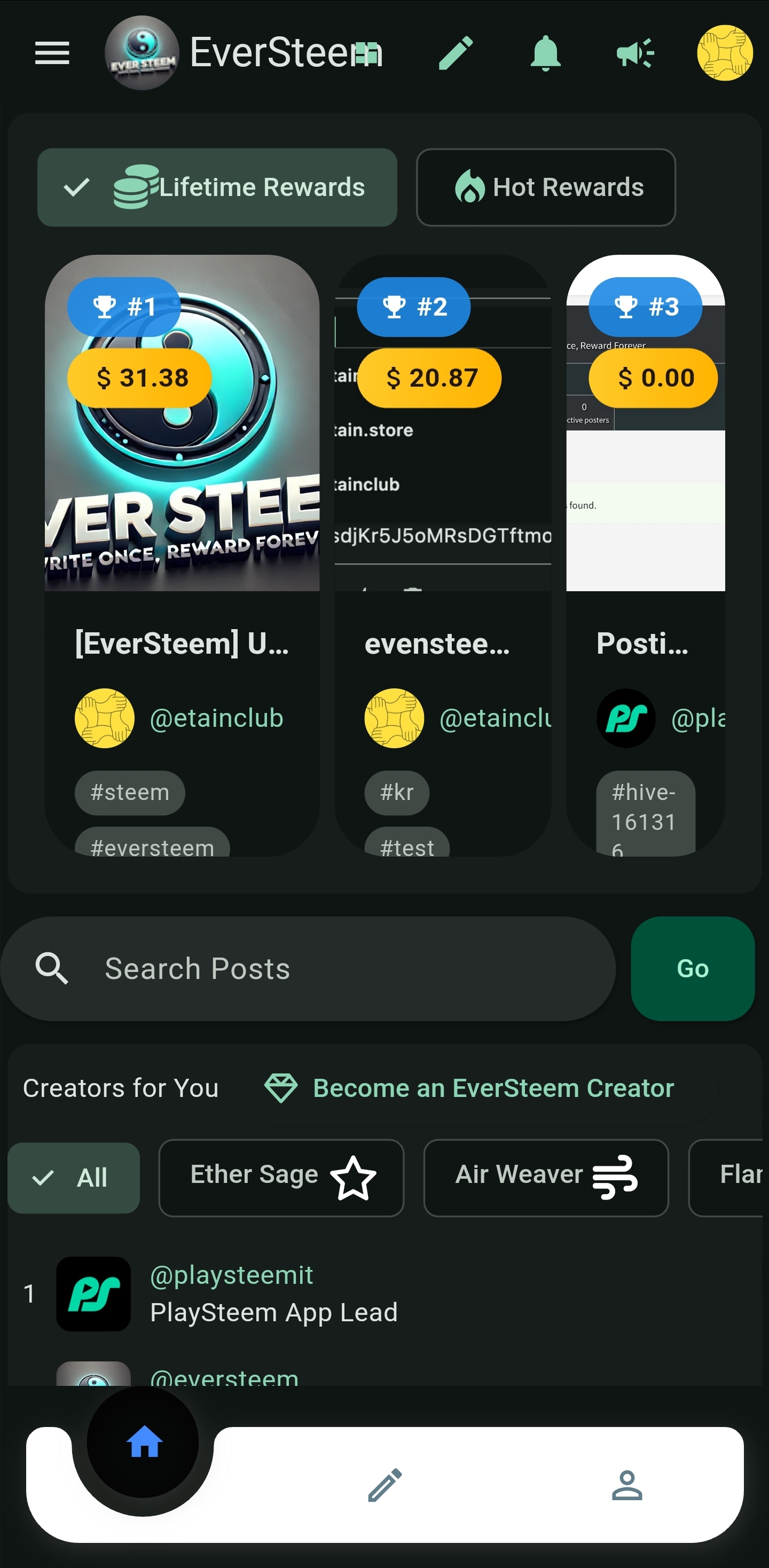Open the announcements megaphone
This screenshot has height=1568, width=769.
point(634,53)
